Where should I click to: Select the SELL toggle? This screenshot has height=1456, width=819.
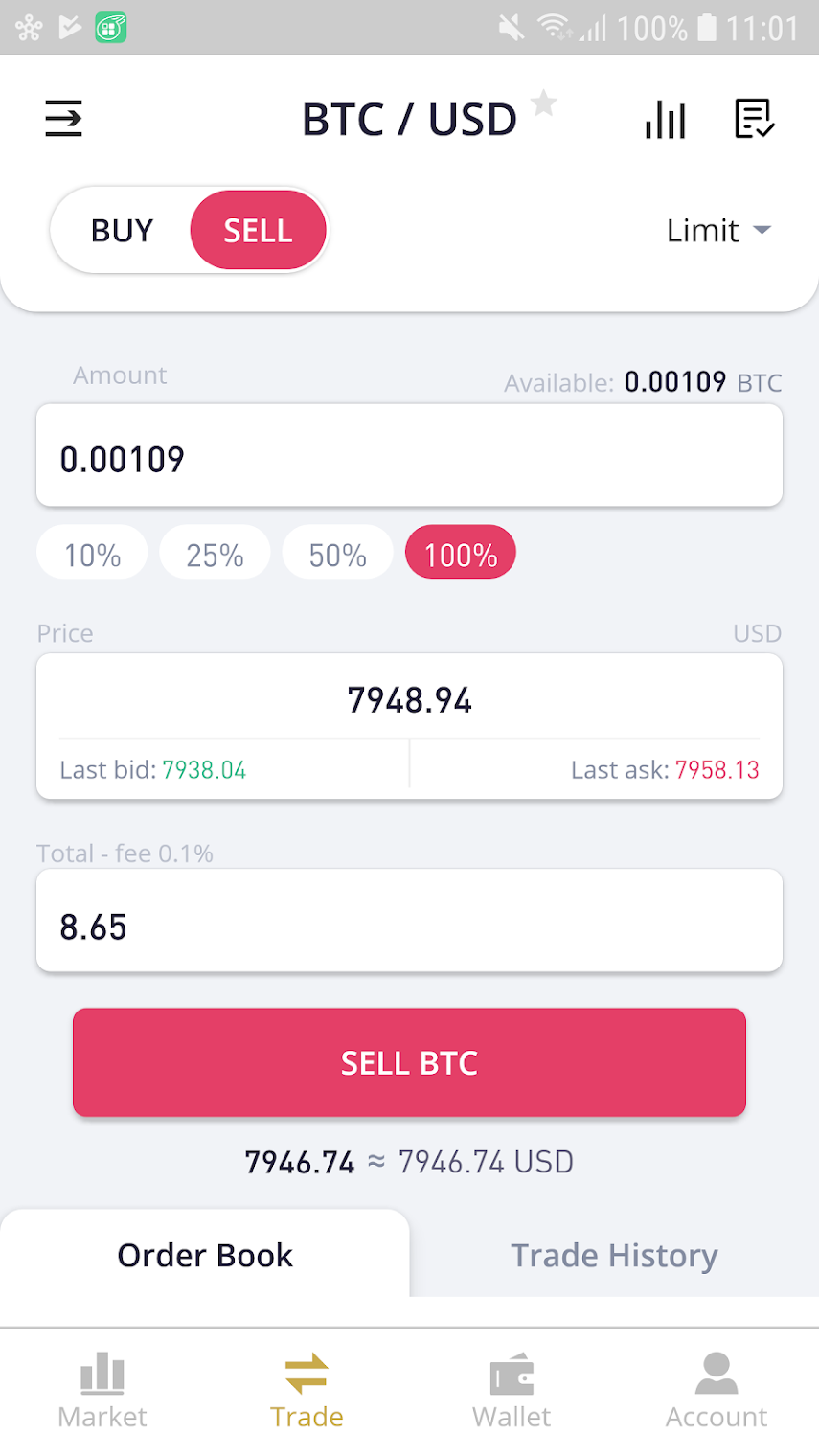coord(258,230)
